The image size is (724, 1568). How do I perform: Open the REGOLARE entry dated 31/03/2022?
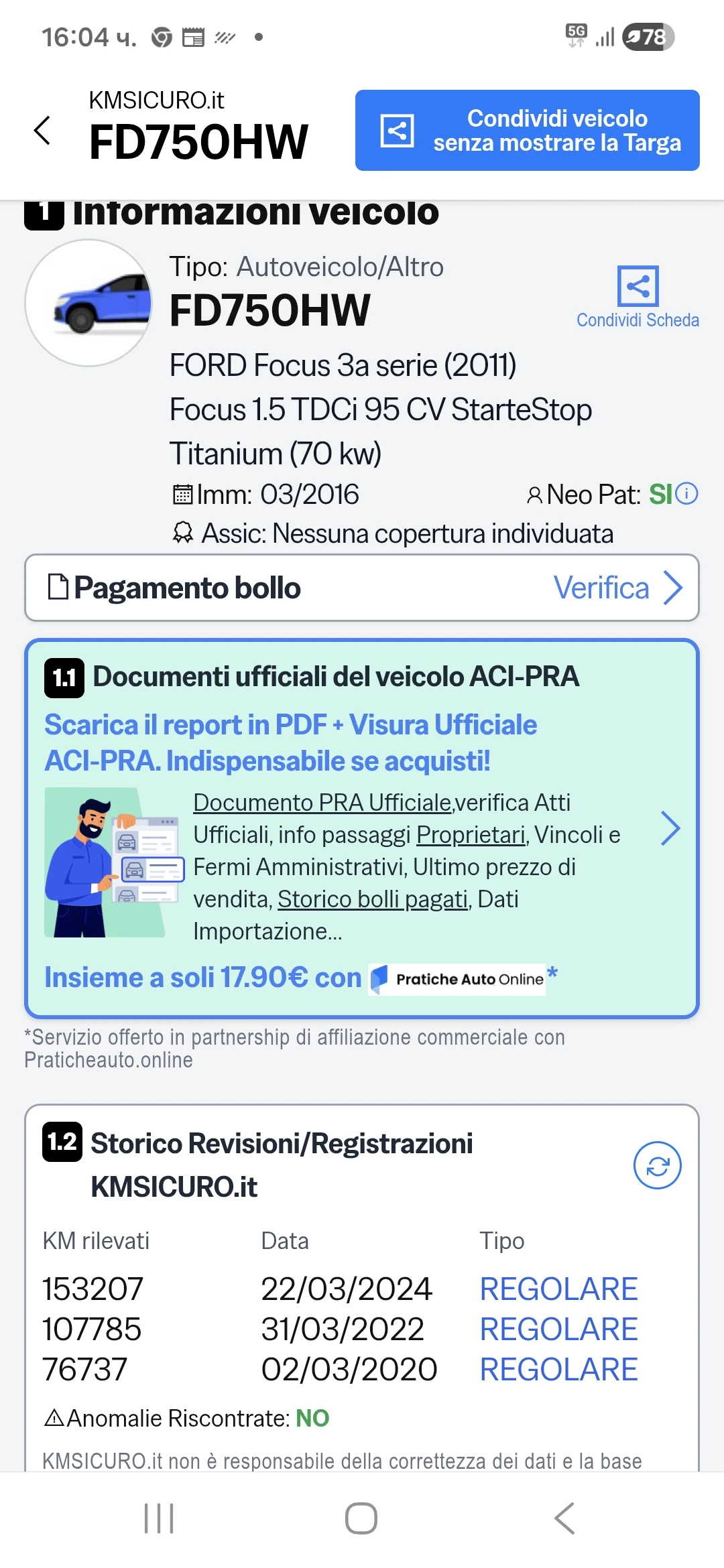click(x=558, y=1329)
